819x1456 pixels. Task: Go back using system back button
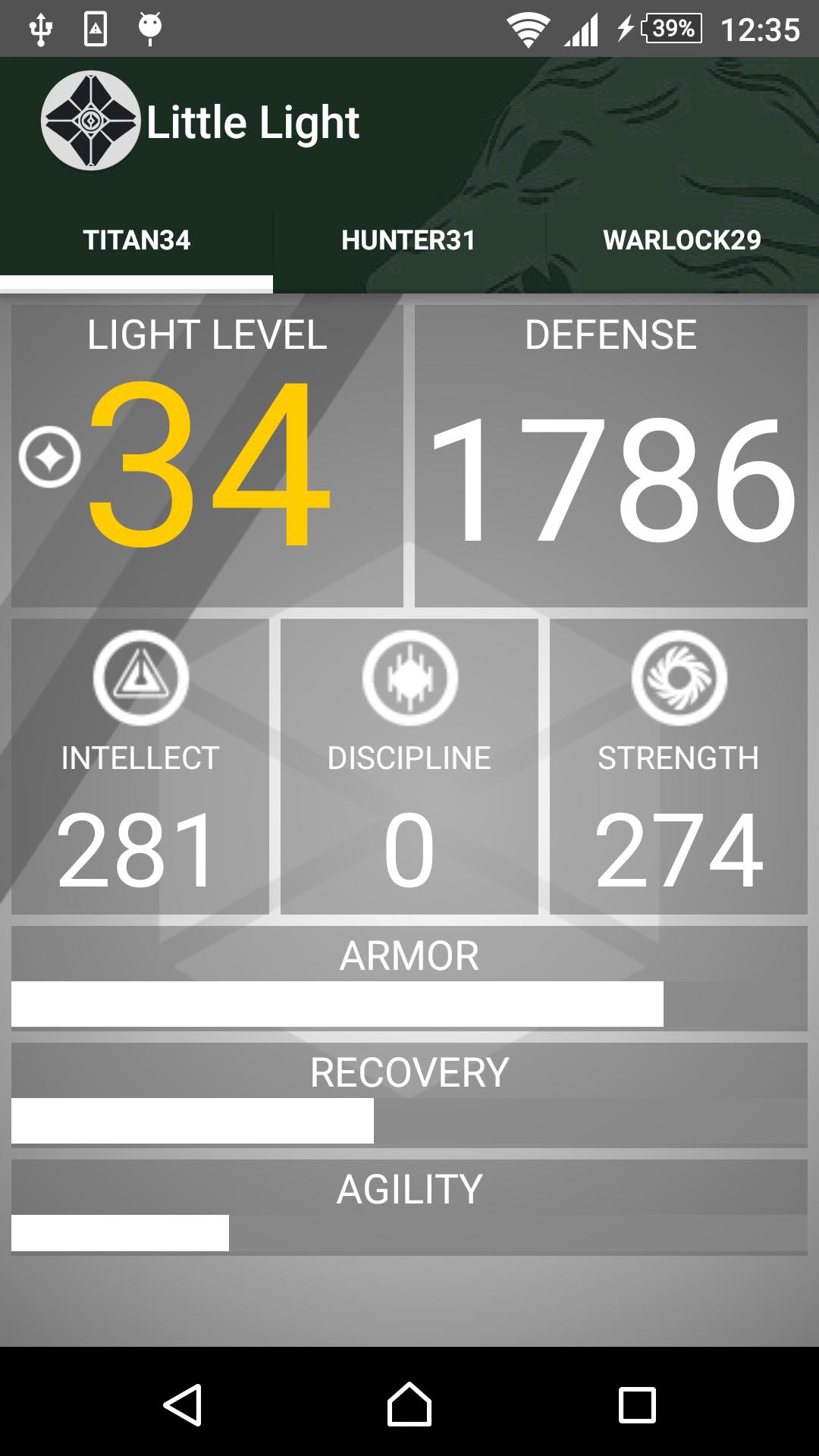coord(182,1404)
